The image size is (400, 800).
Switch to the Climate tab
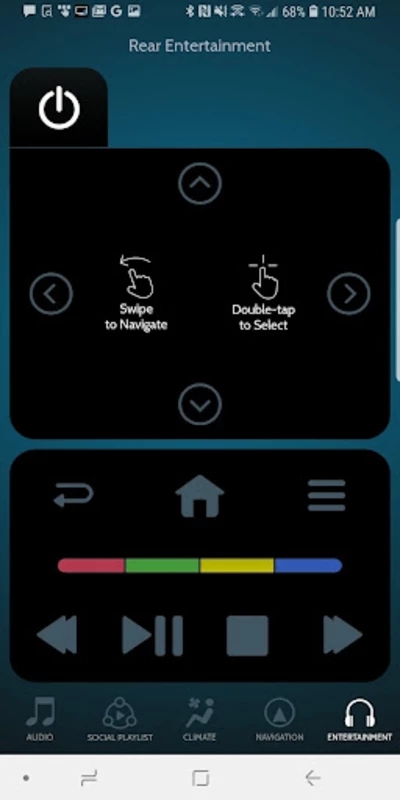point(199,719)
